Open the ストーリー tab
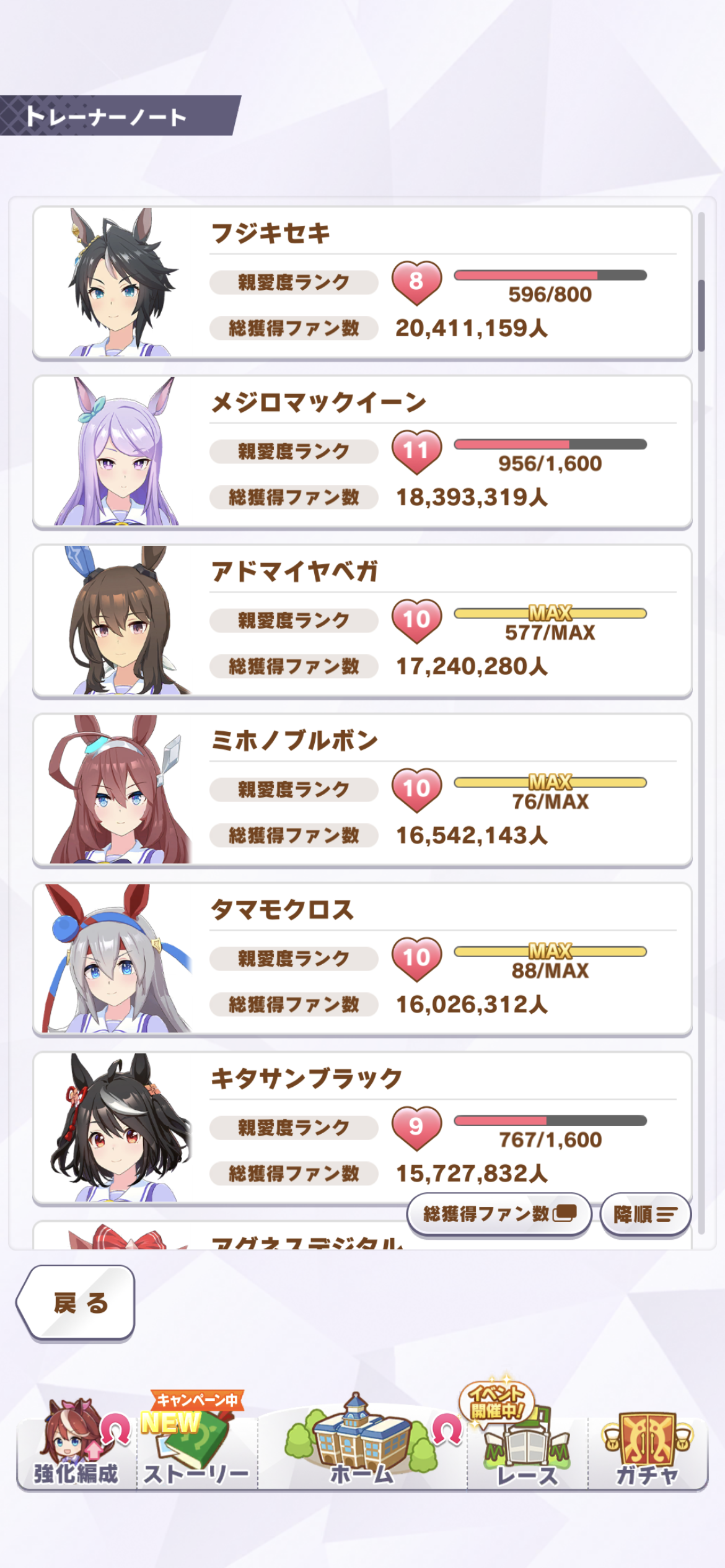The height and width of the screenshot is (1568, 725). pos(196,1449)
